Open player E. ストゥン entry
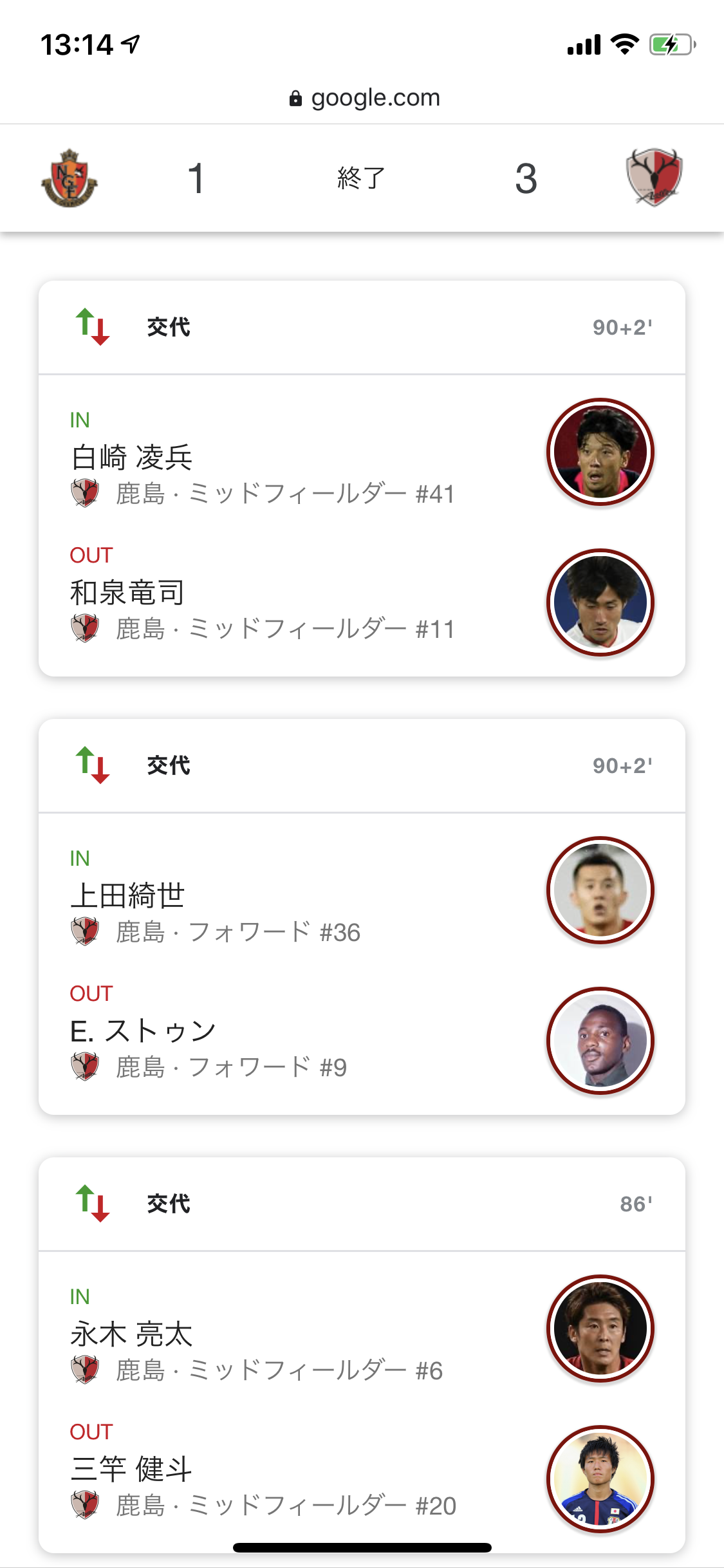The width and height of the screenshot is (724, 1568). (142, 1031)
